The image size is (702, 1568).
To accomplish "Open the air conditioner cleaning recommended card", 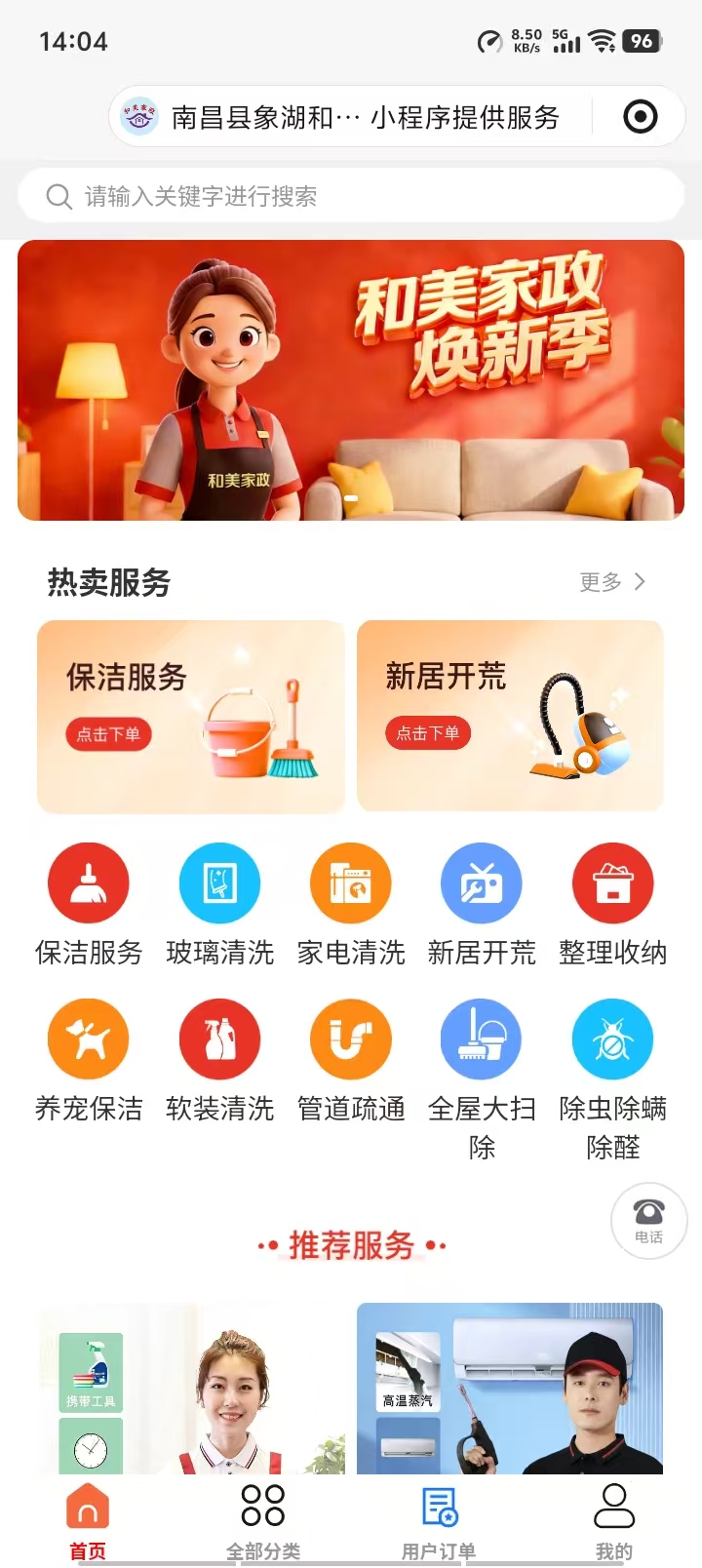I will [x=510, y=1390].
